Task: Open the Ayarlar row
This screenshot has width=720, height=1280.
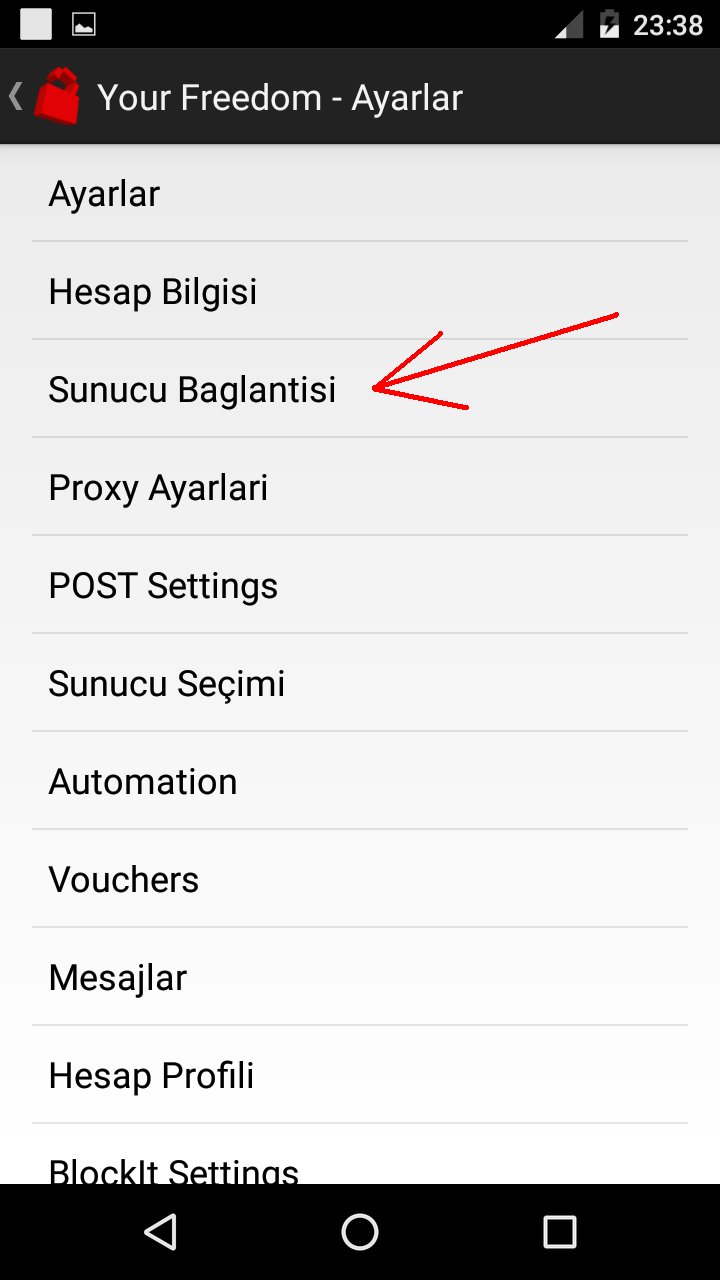Action: point(360,193)
